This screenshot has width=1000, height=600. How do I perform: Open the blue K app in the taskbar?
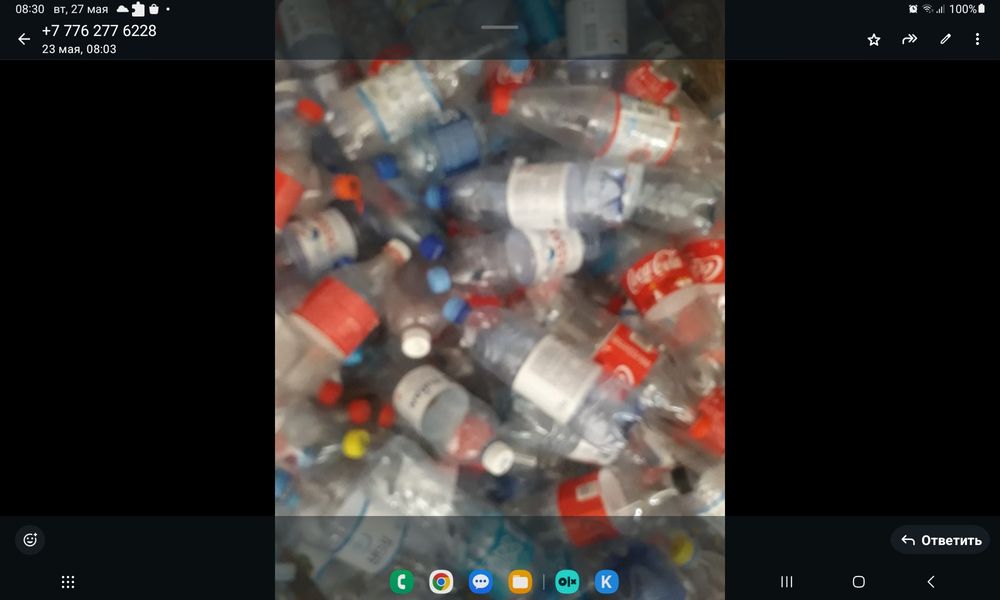(606, 581)
